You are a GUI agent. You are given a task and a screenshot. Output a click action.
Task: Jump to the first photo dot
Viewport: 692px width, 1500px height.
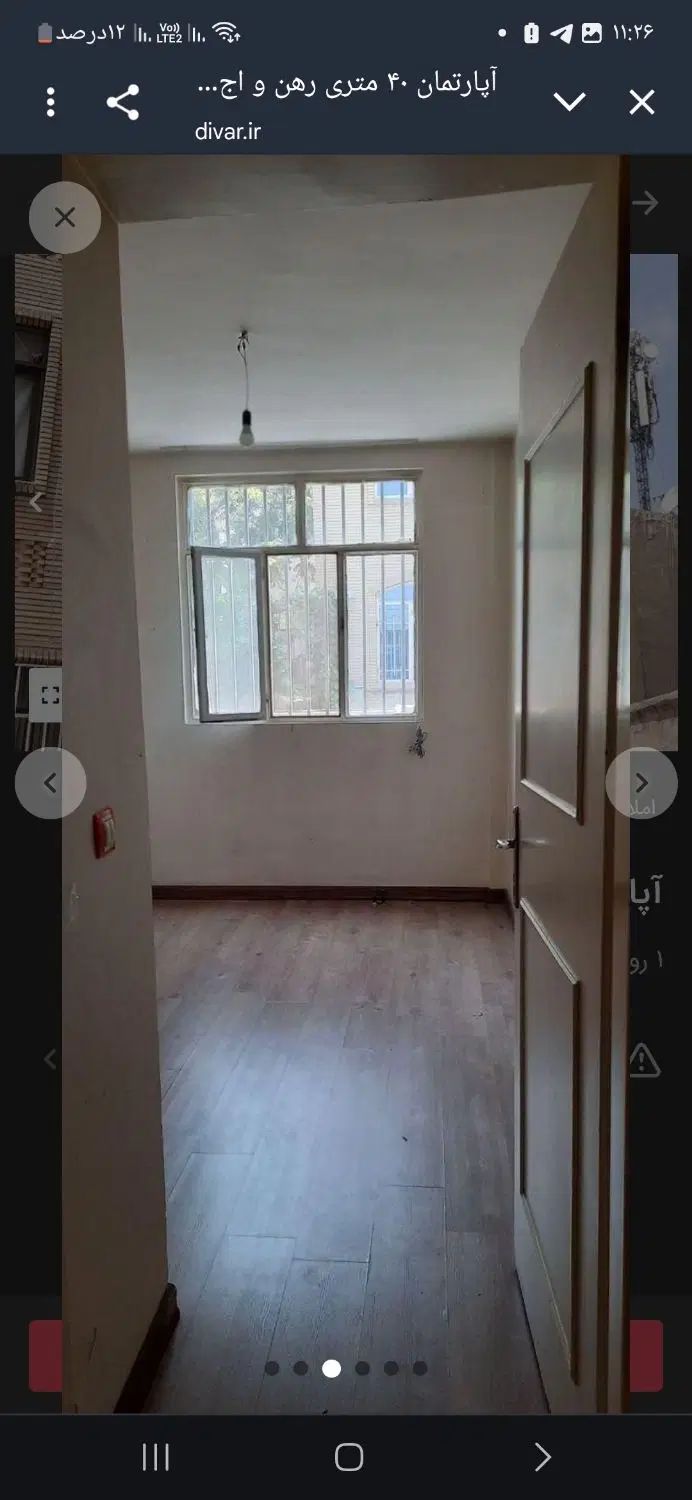pos(272,1368)
